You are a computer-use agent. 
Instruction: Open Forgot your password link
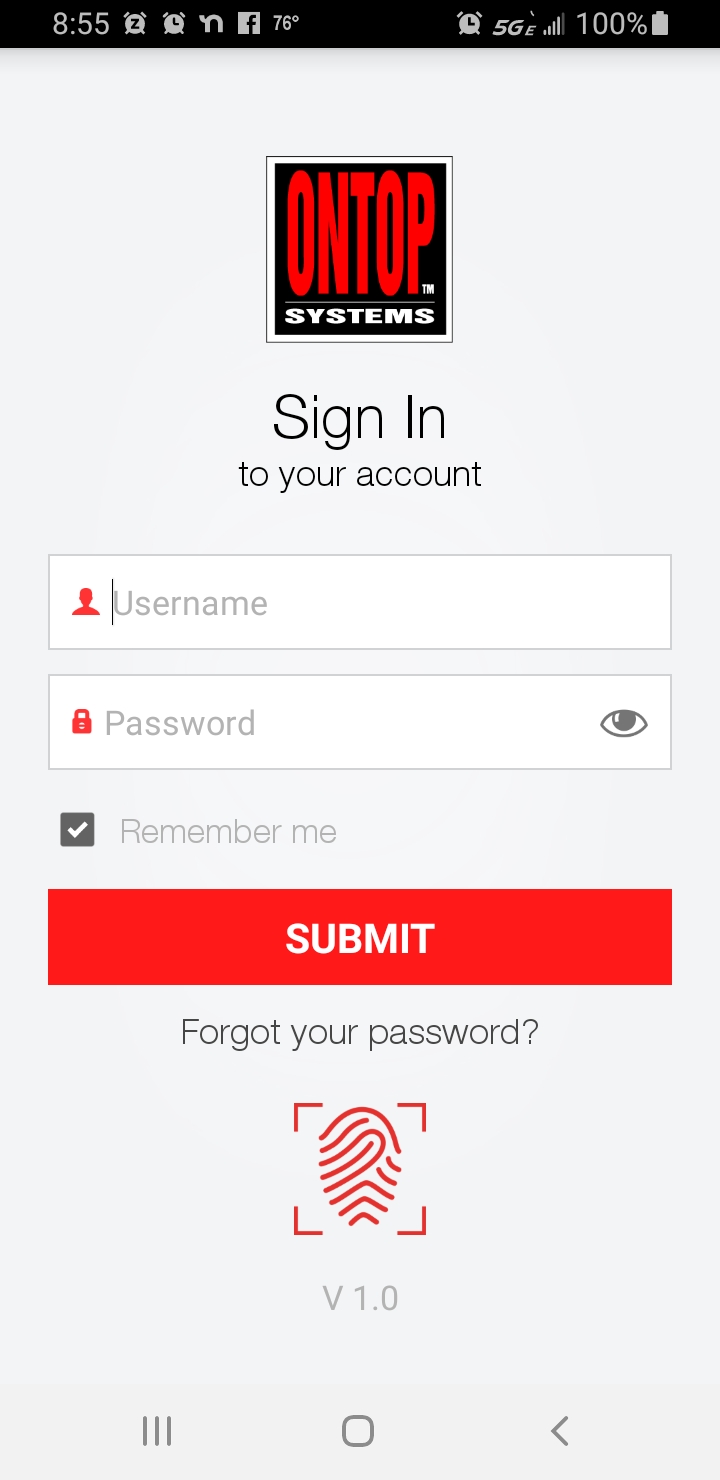(x=360, y=1031)
